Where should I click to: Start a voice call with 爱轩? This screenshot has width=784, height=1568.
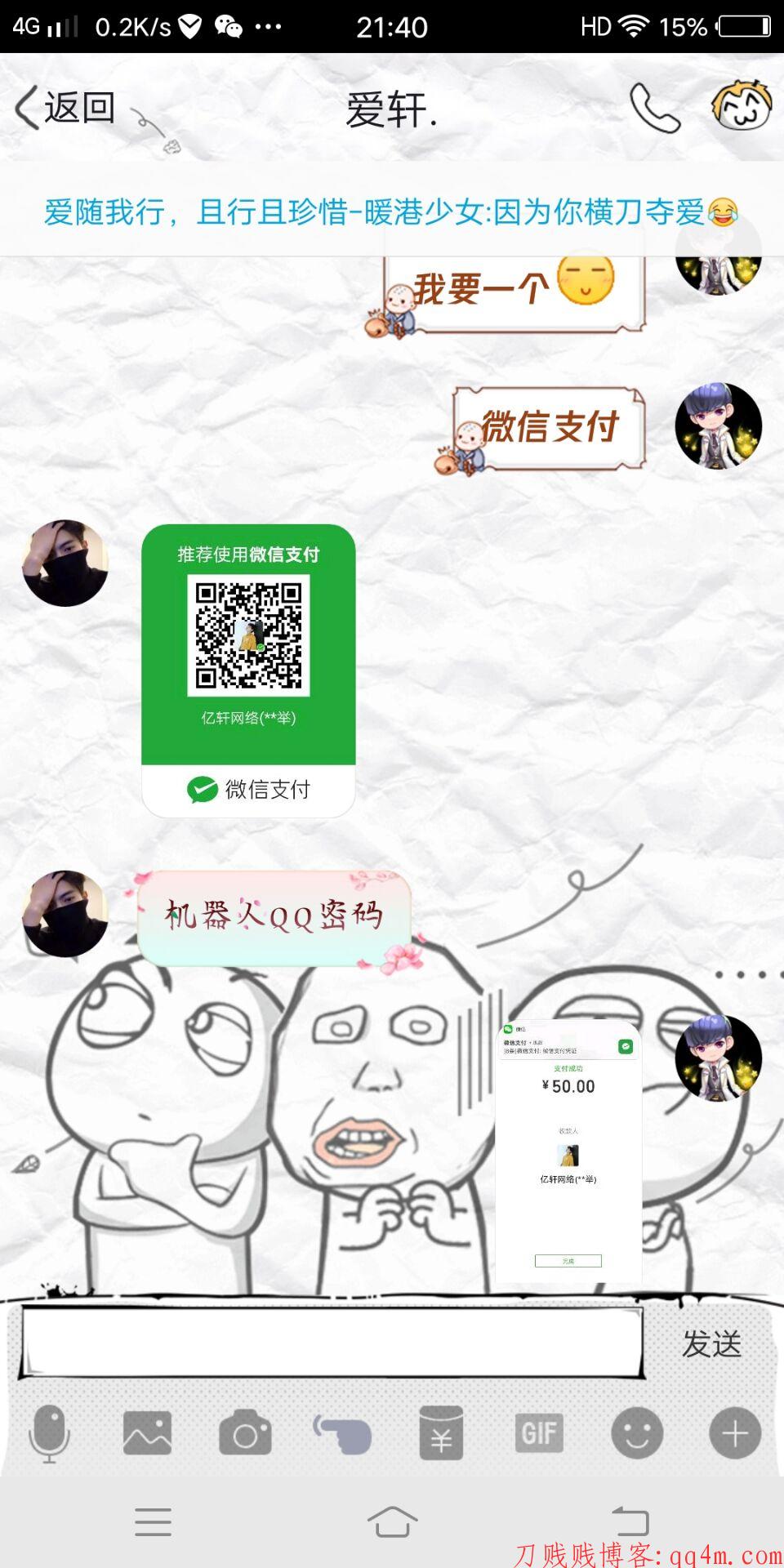pyautogui.click(x=654, y=107)
